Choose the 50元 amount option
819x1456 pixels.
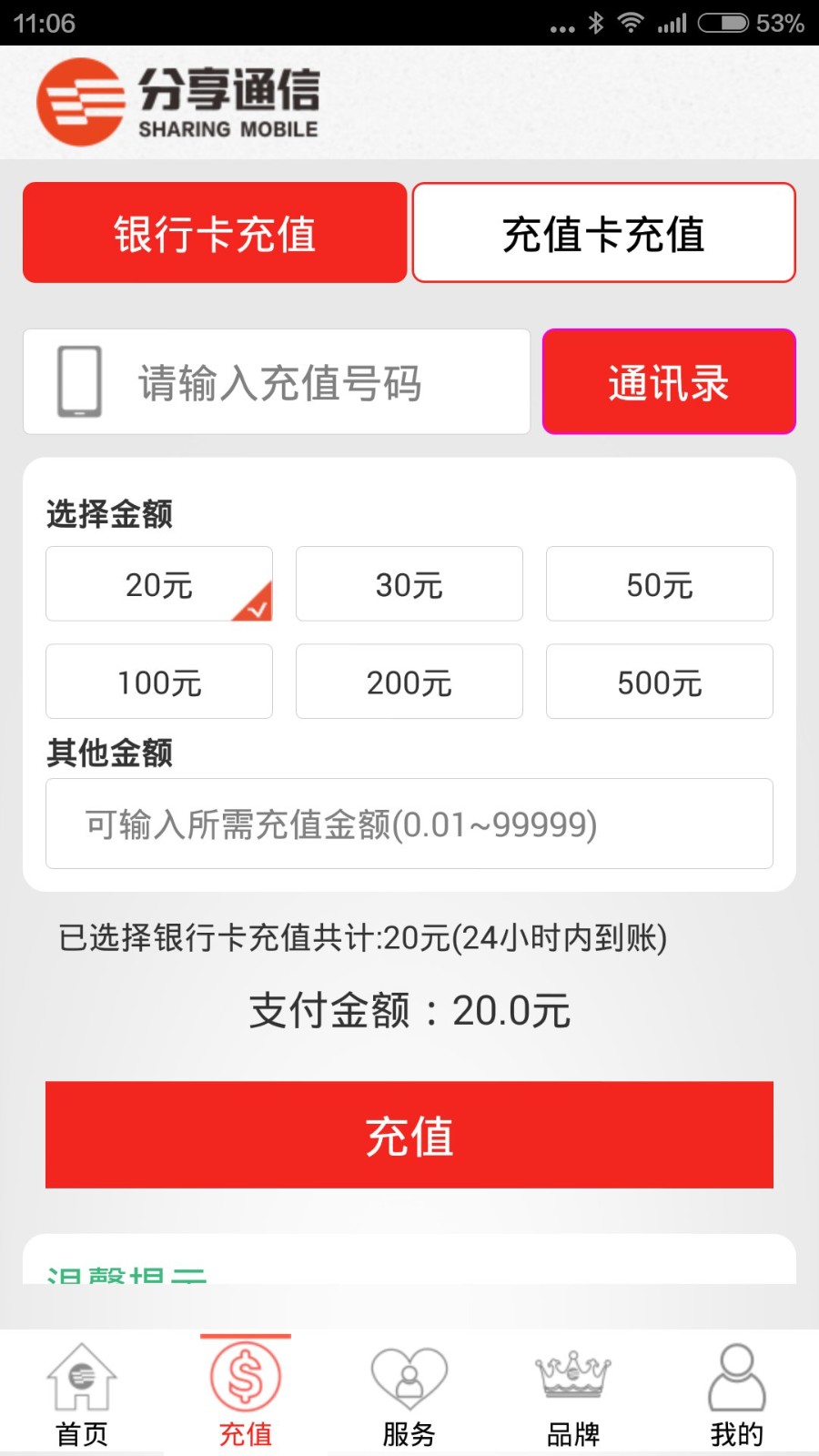pyautogui.click(x=660, y=584)
